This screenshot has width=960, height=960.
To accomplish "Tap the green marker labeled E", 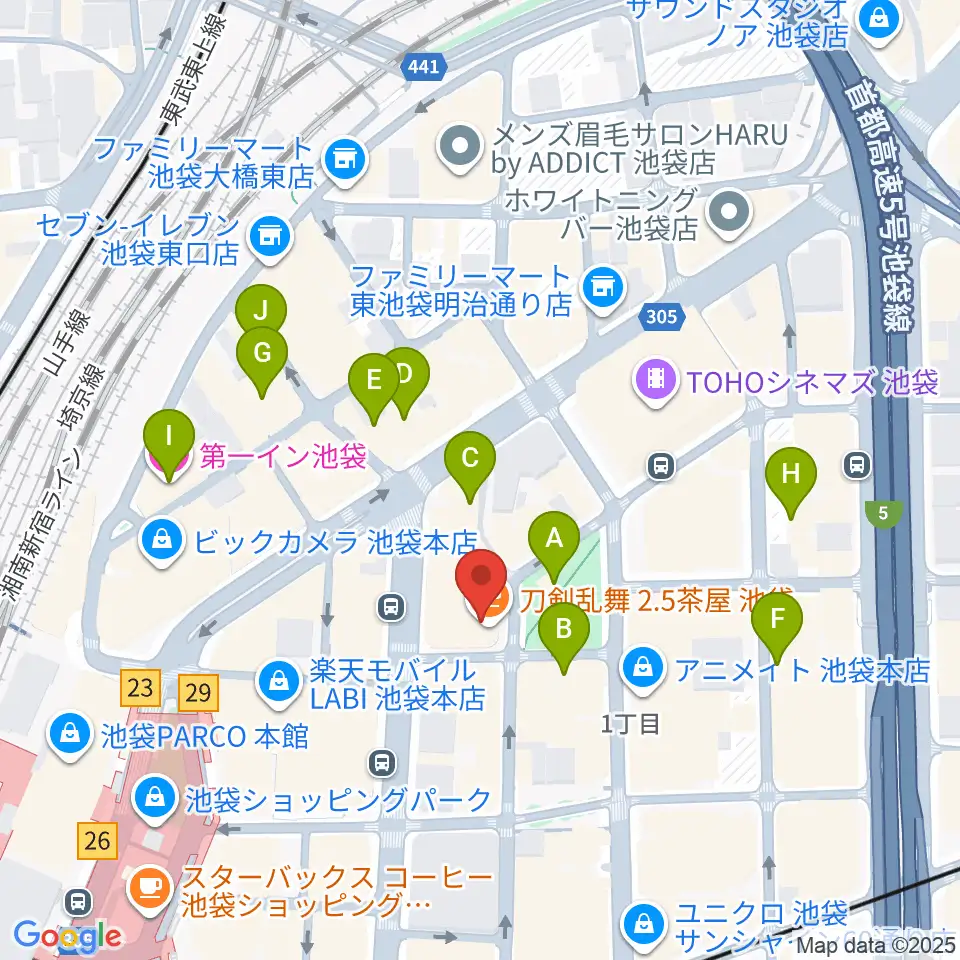I will [374, 387].
